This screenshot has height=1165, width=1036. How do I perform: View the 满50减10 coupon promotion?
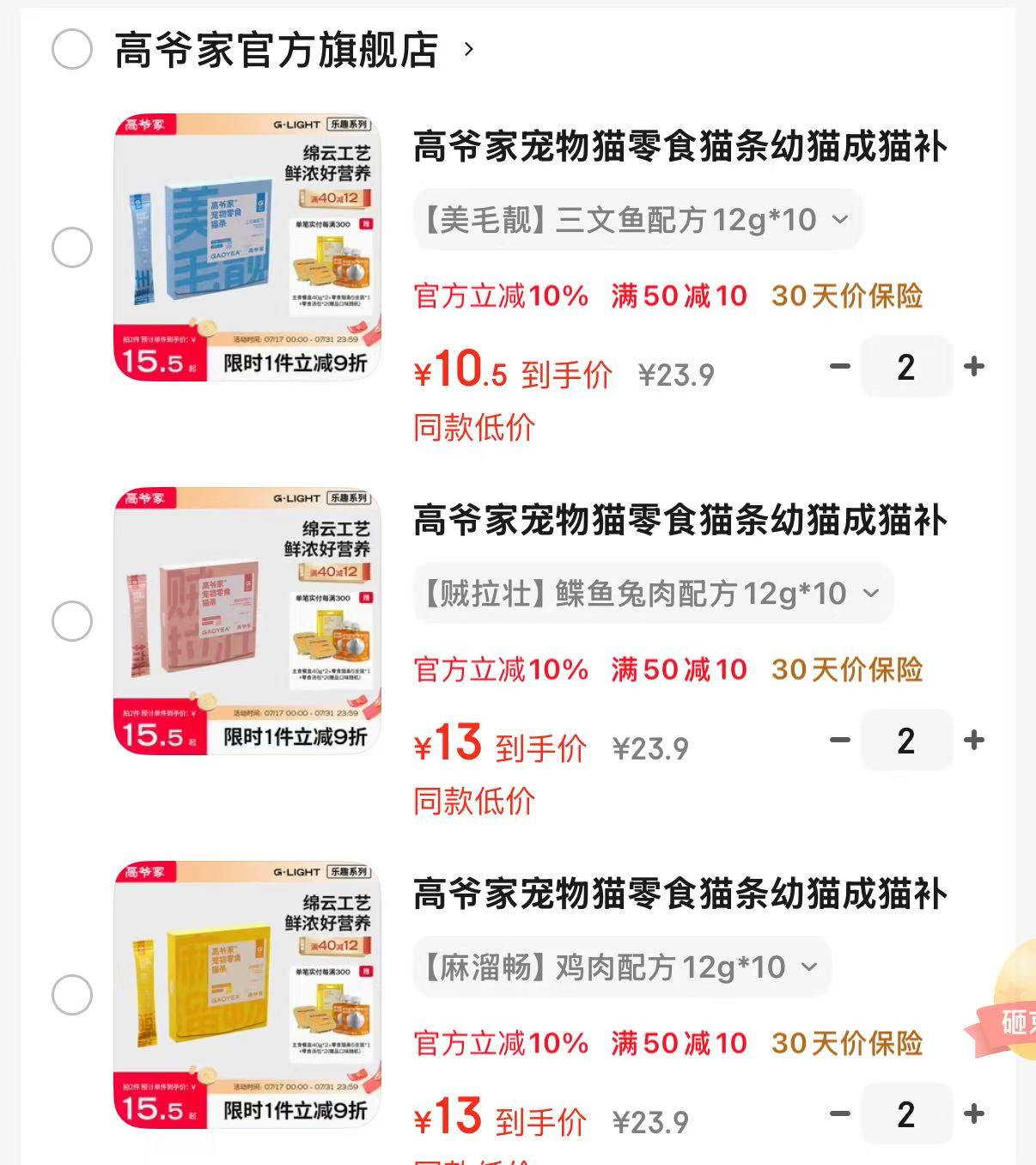click(679, 296)
